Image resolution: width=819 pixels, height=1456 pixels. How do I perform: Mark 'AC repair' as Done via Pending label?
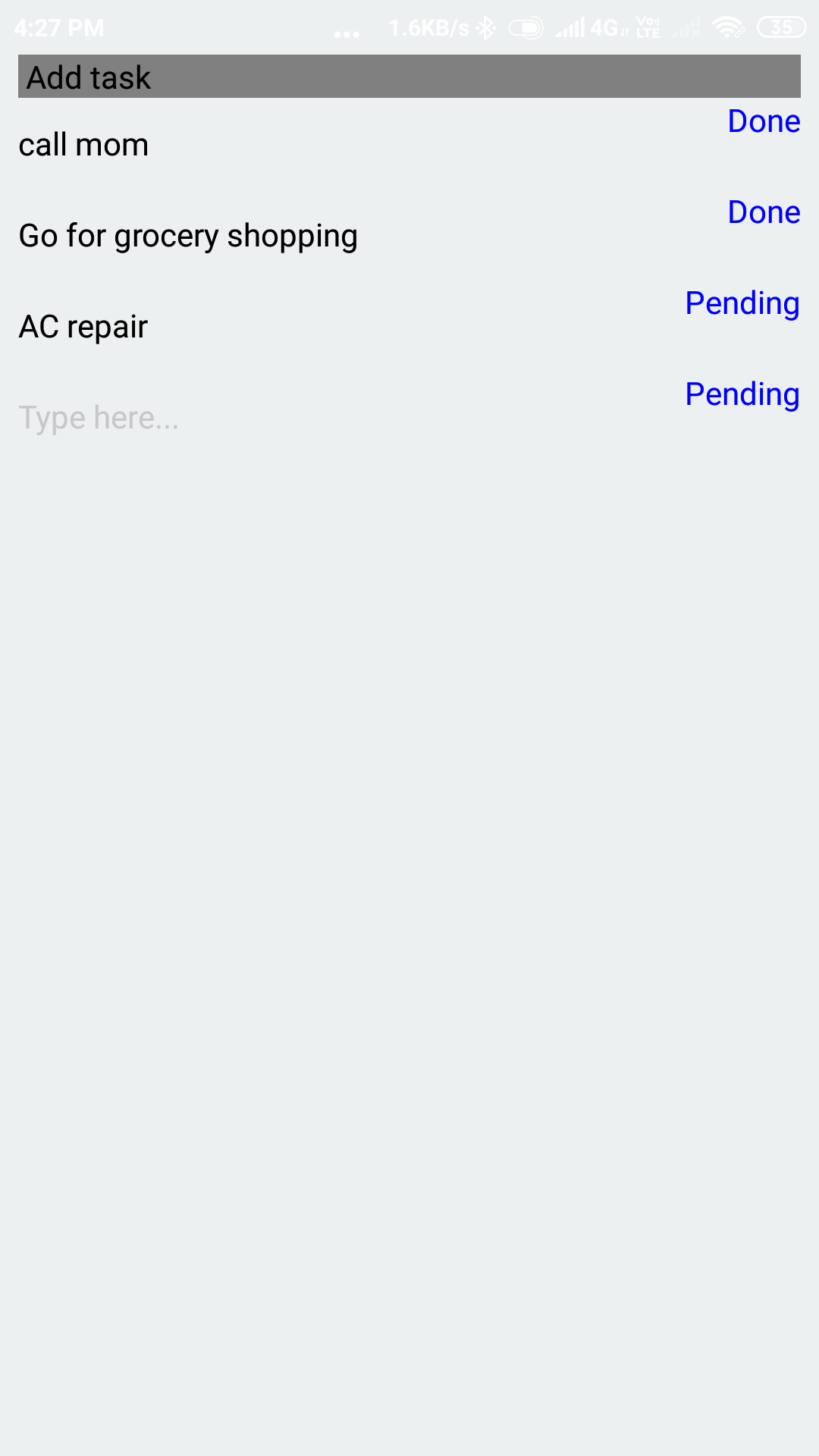click(742, 303)
